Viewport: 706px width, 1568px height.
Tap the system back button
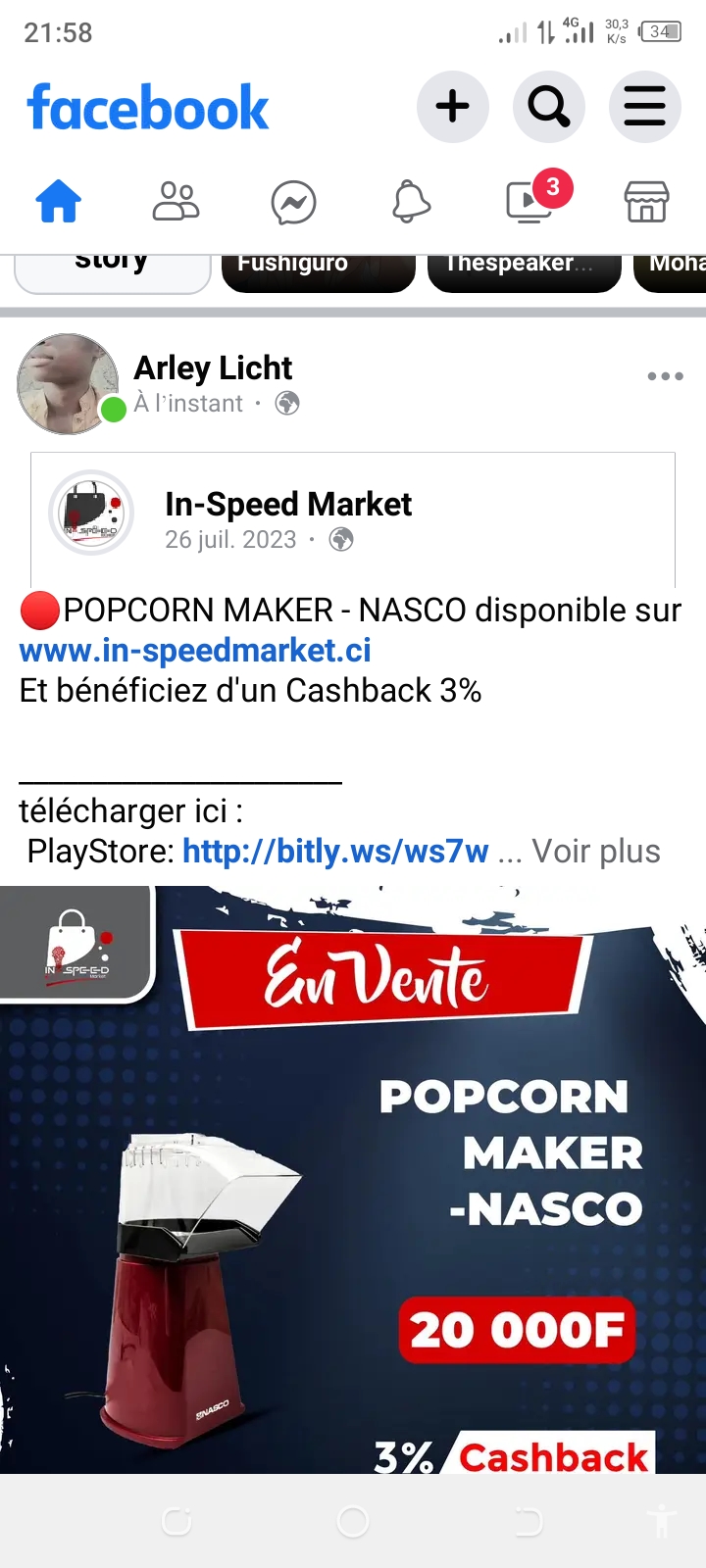click(x=529, y=1522)
